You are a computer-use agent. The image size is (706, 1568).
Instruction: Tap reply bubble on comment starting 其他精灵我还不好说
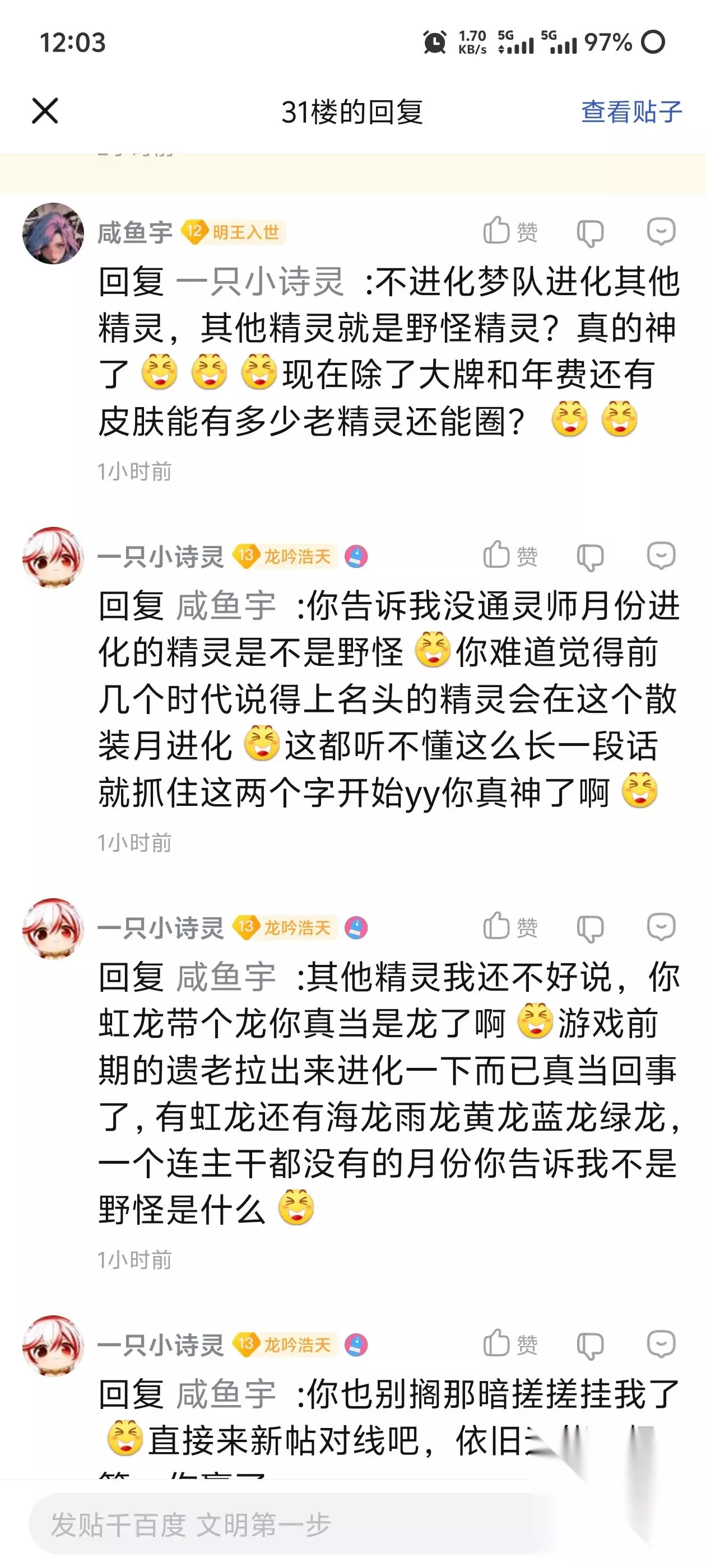[x=661, y=927]
